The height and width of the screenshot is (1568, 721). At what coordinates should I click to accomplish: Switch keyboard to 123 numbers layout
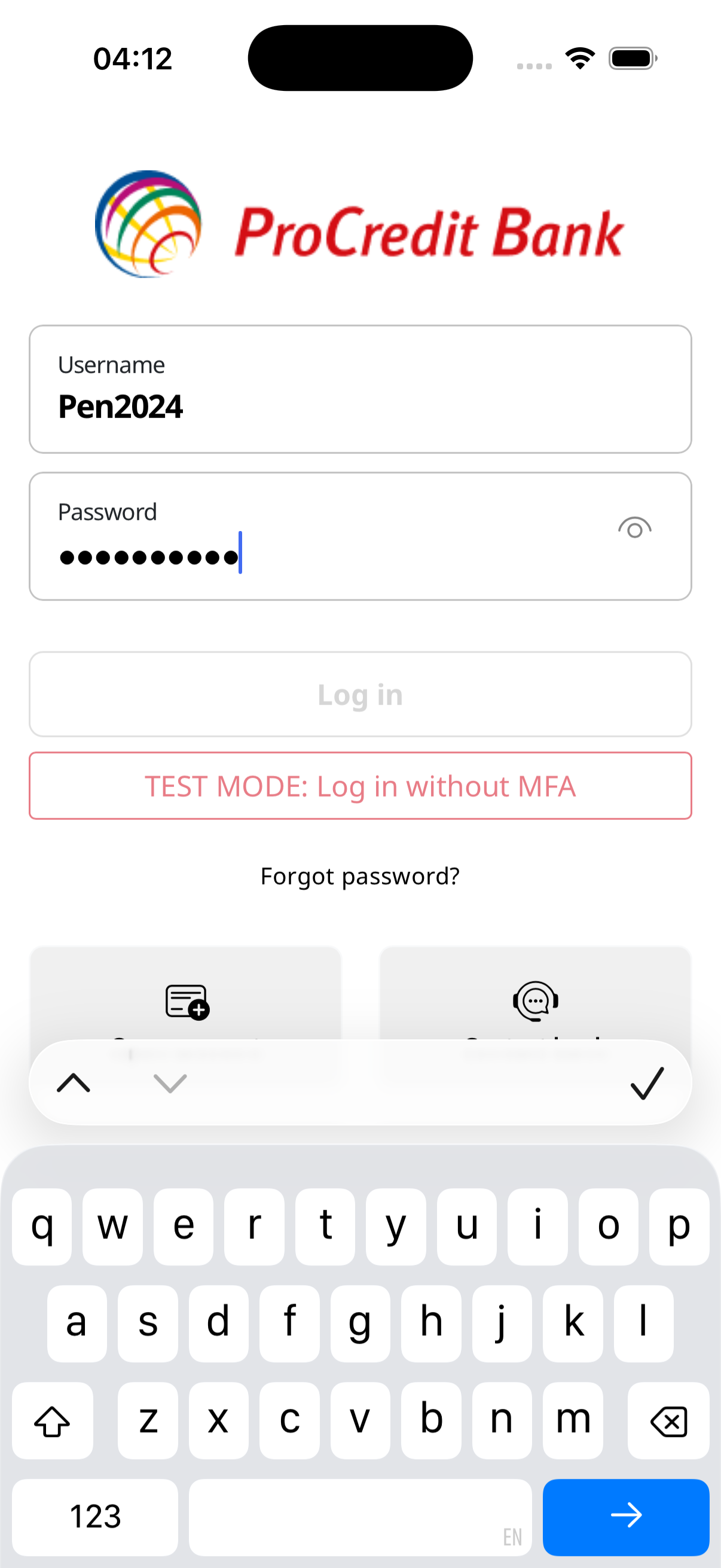coord(95,1515)
